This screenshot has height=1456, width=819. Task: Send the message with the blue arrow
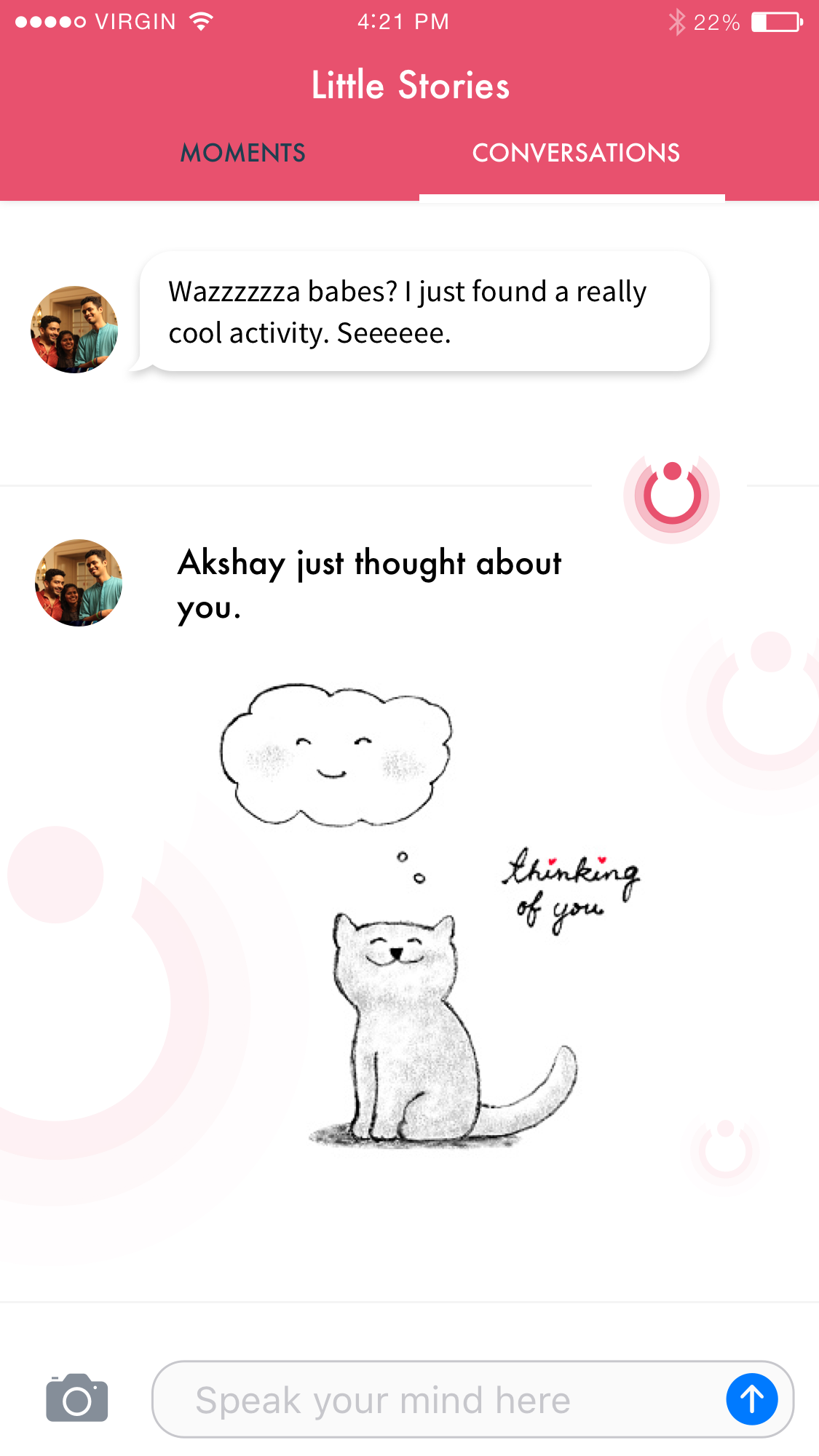(751, 1399)
